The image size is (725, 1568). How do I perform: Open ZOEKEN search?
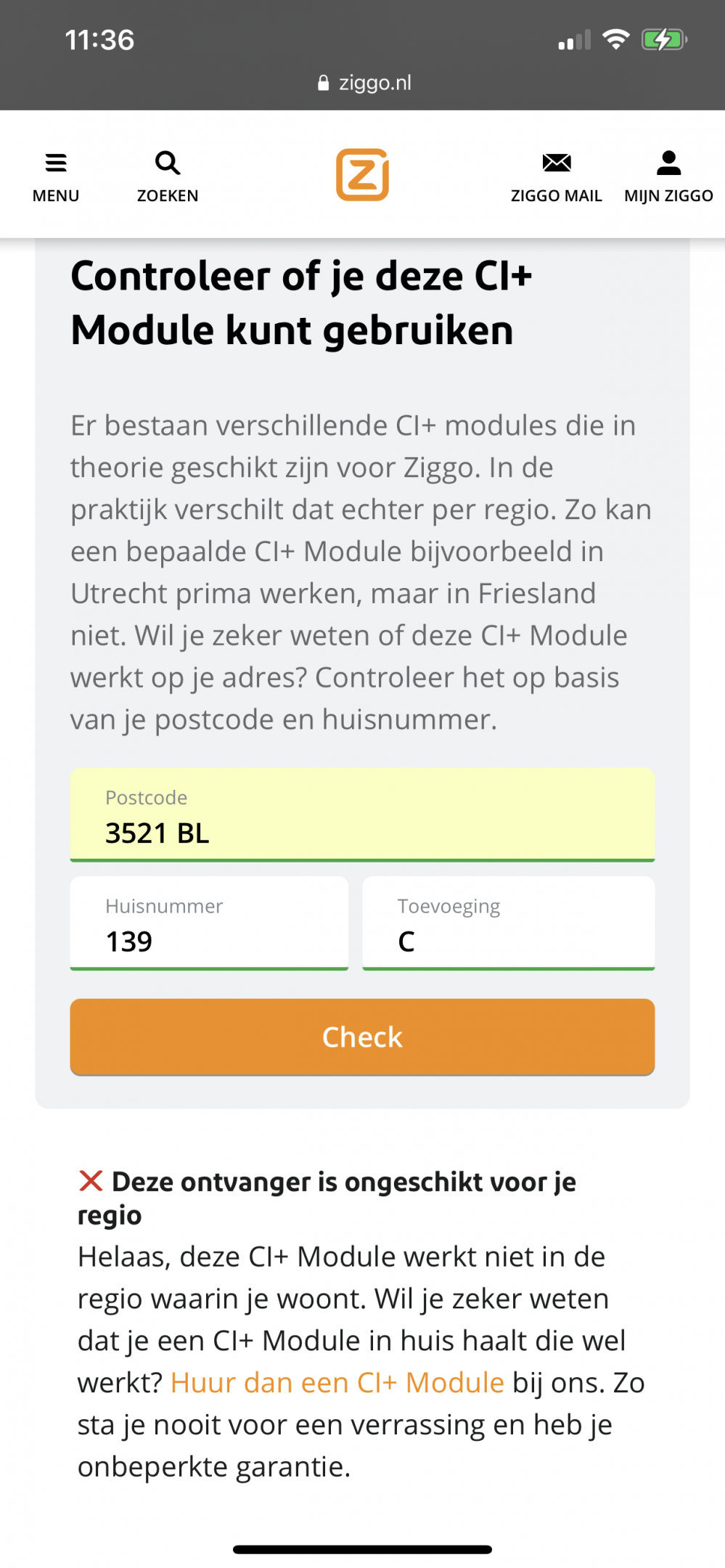coord(168,176)
